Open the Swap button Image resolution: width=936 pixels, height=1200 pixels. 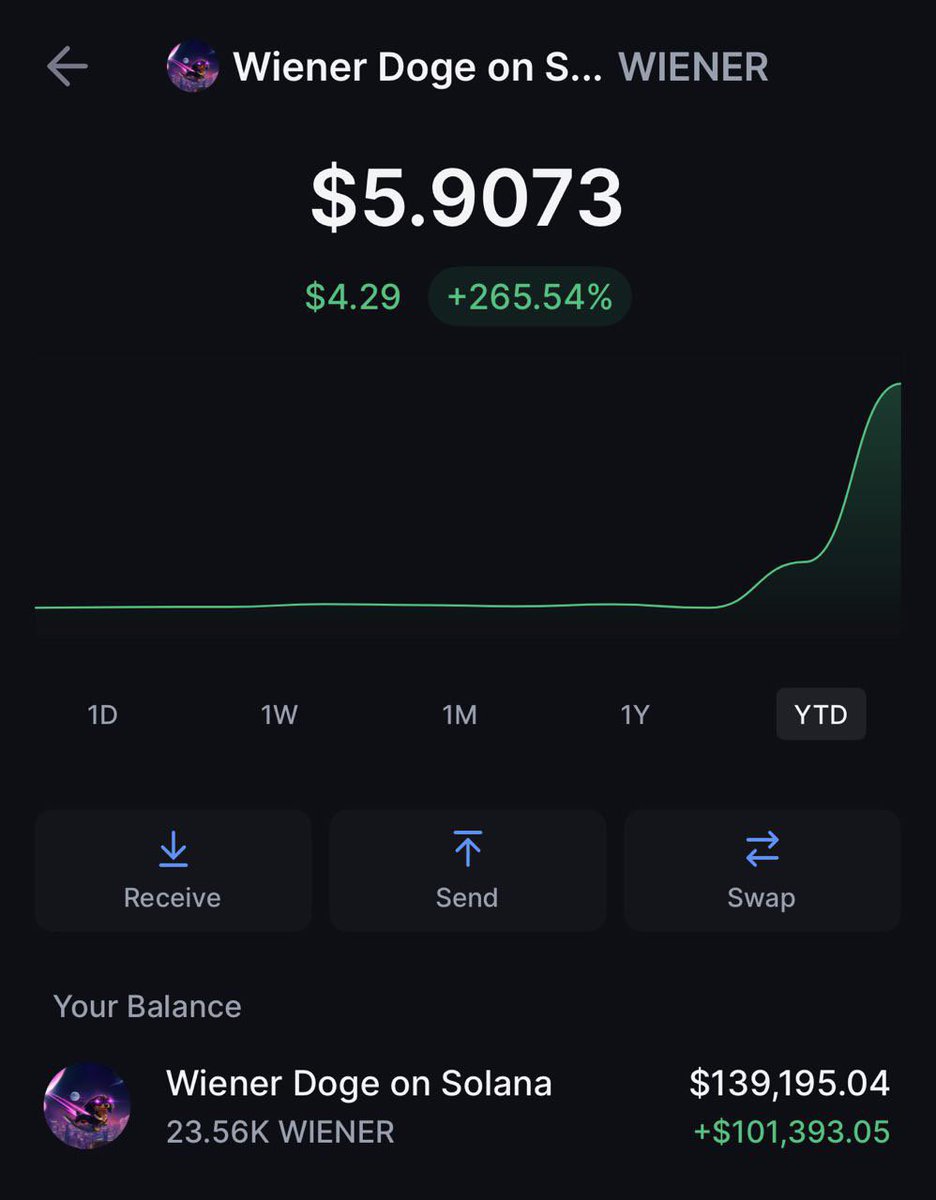tap(762, 870)
